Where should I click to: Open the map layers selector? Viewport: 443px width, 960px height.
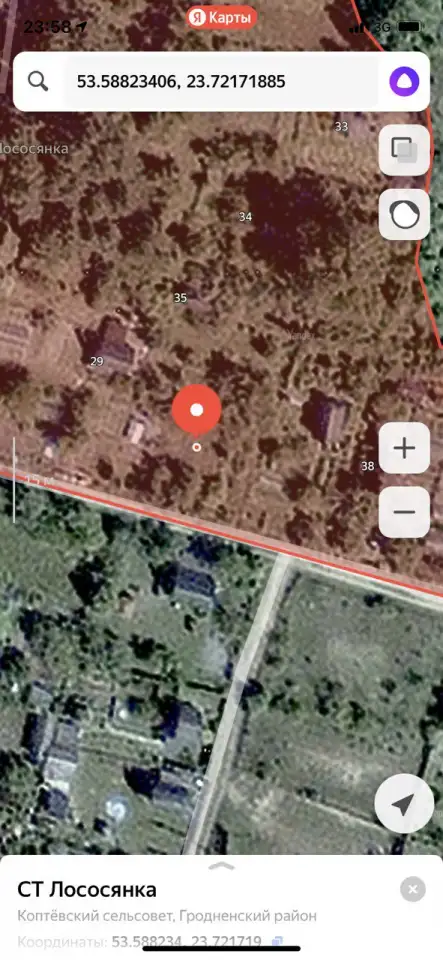(x=404, y=149)
